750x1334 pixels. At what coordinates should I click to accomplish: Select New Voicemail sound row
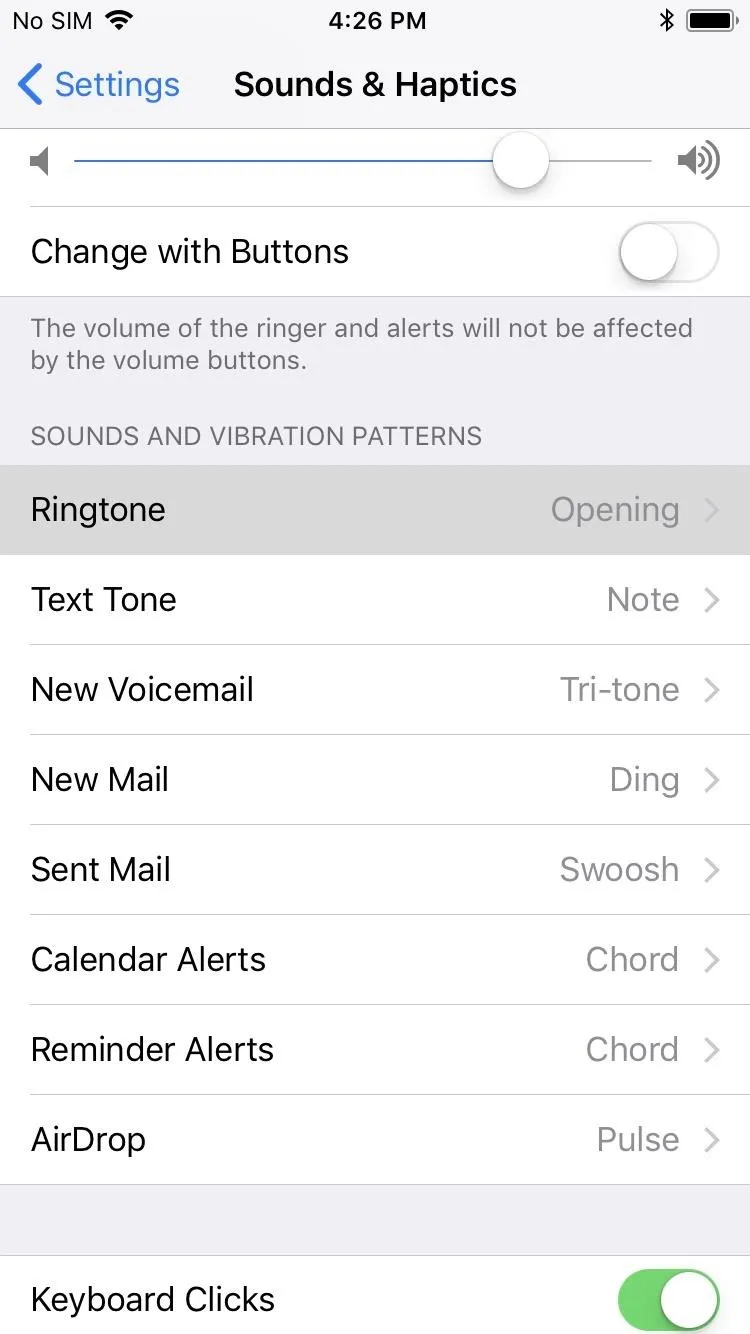point(375,690)
